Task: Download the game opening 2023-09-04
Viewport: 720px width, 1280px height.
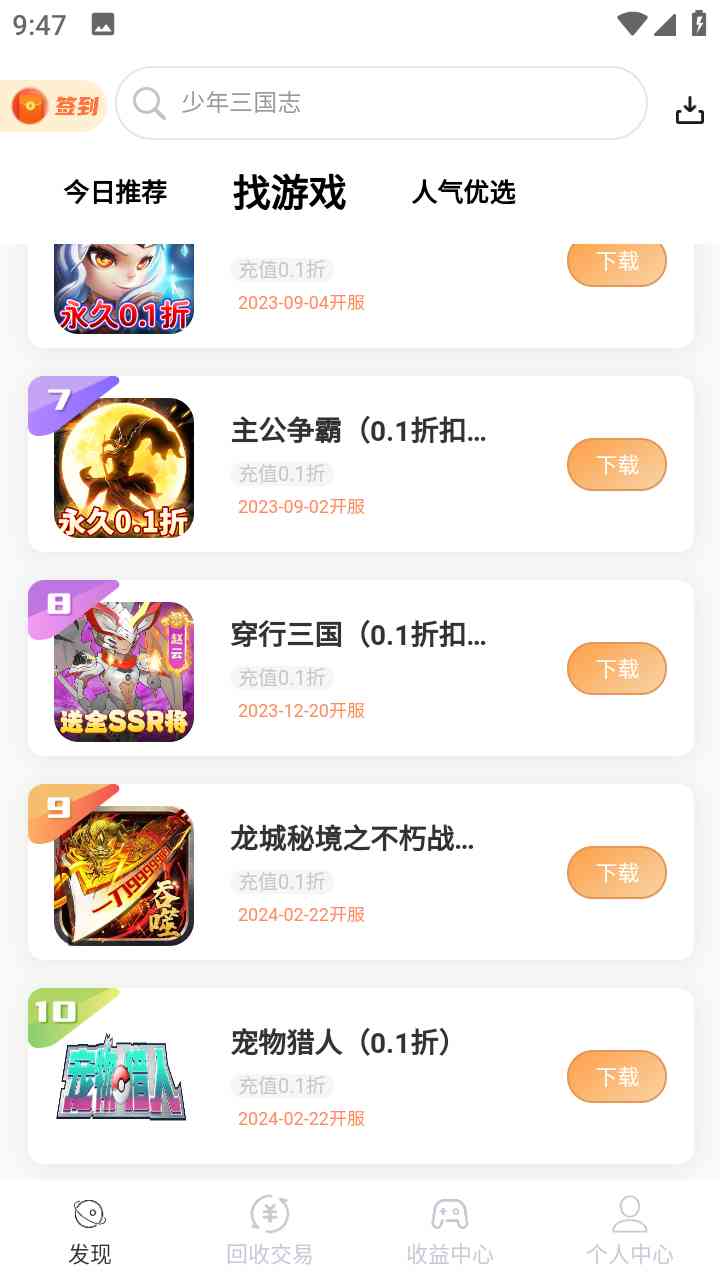Action: click(x=616, y=262)
